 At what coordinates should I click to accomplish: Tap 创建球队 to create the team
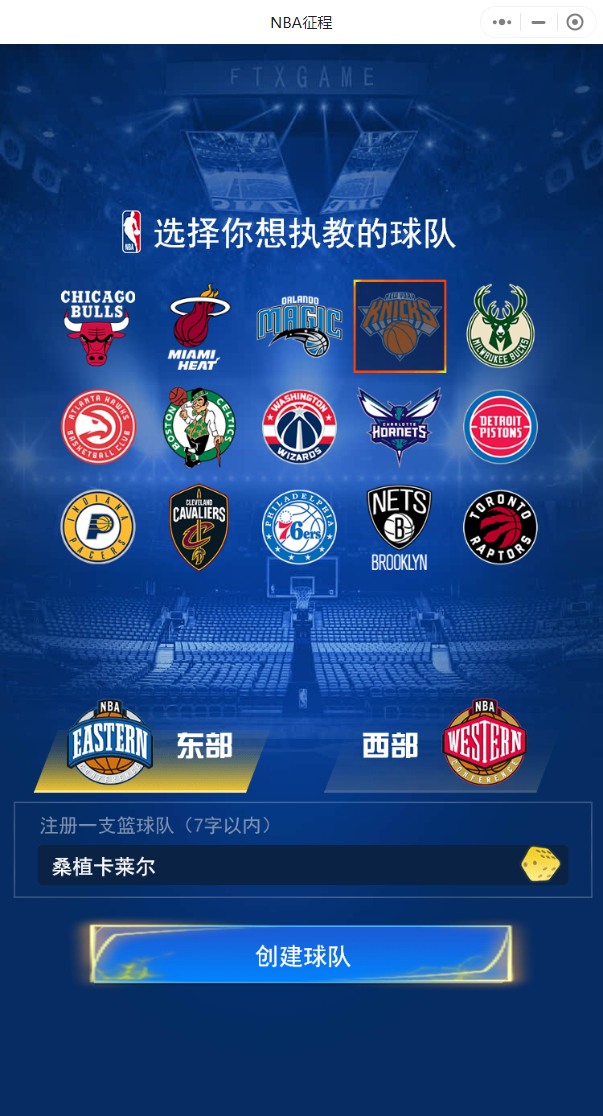click(x=302, y=956)
